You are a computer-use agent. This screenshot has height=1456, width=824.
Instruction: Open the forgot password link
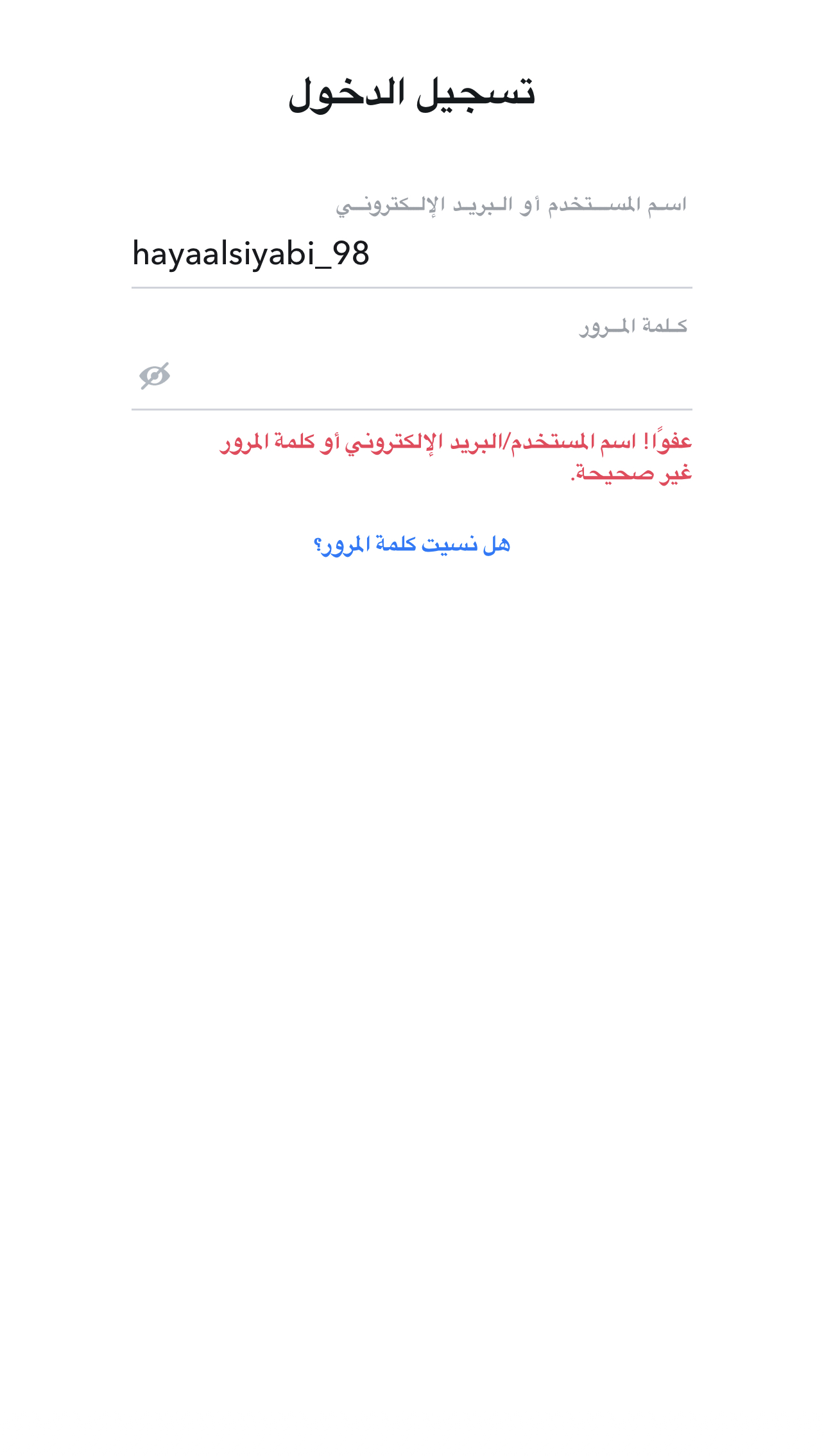(411, 545)
